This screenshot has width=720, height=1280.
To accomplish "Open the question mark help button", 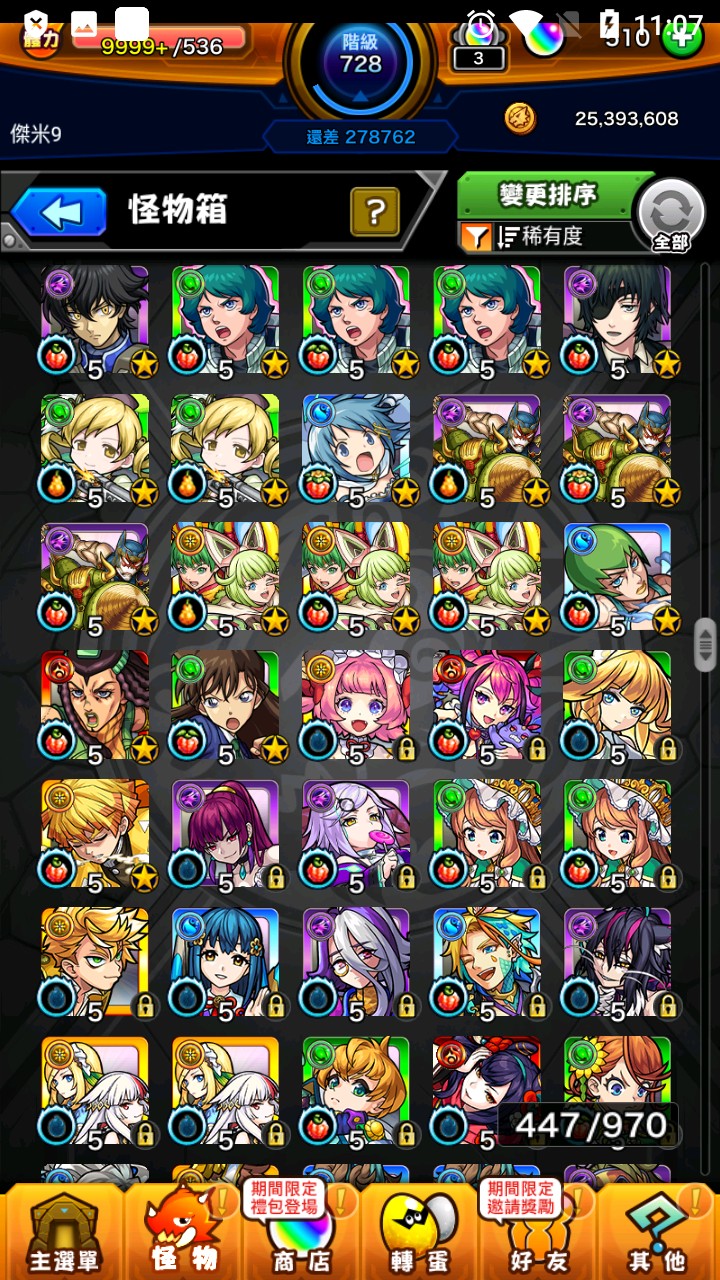I will click(375, 211).
